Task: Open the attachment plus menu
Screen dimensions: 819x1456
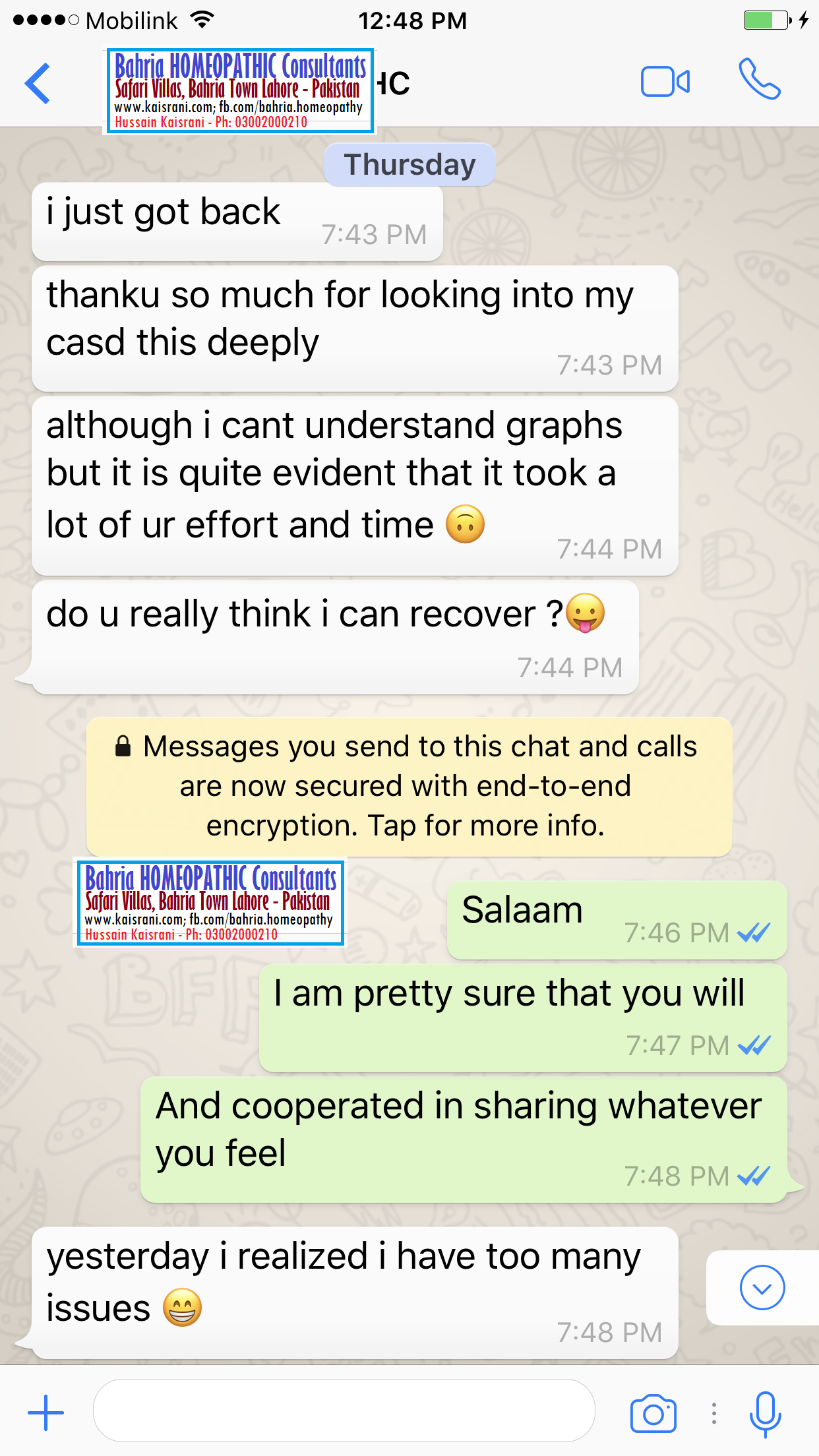Action: click(x=45, y=1412)
